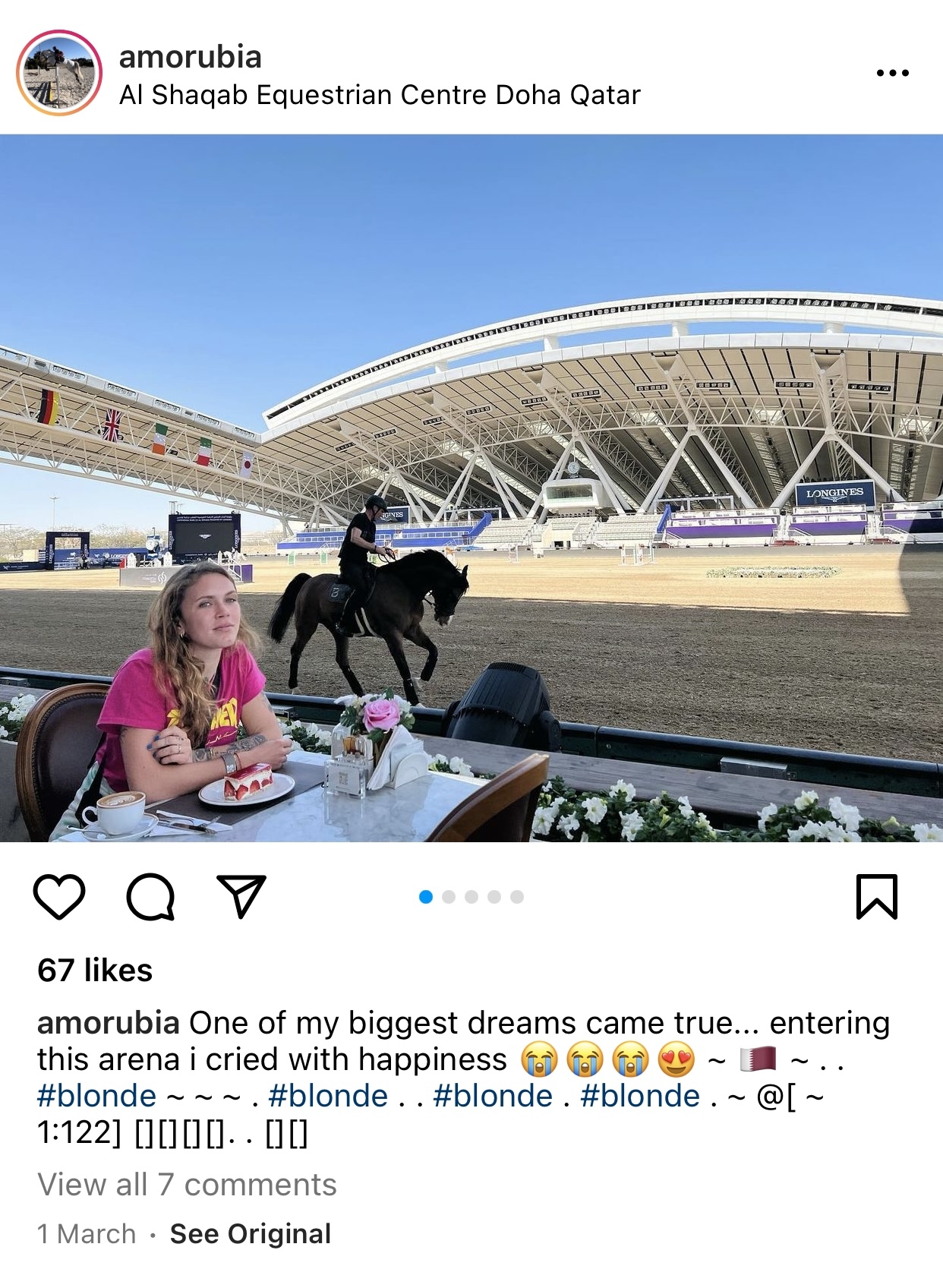View all 7 comments
The height and width of the screenshot is (1288, 943).
tap(187, 1185)
